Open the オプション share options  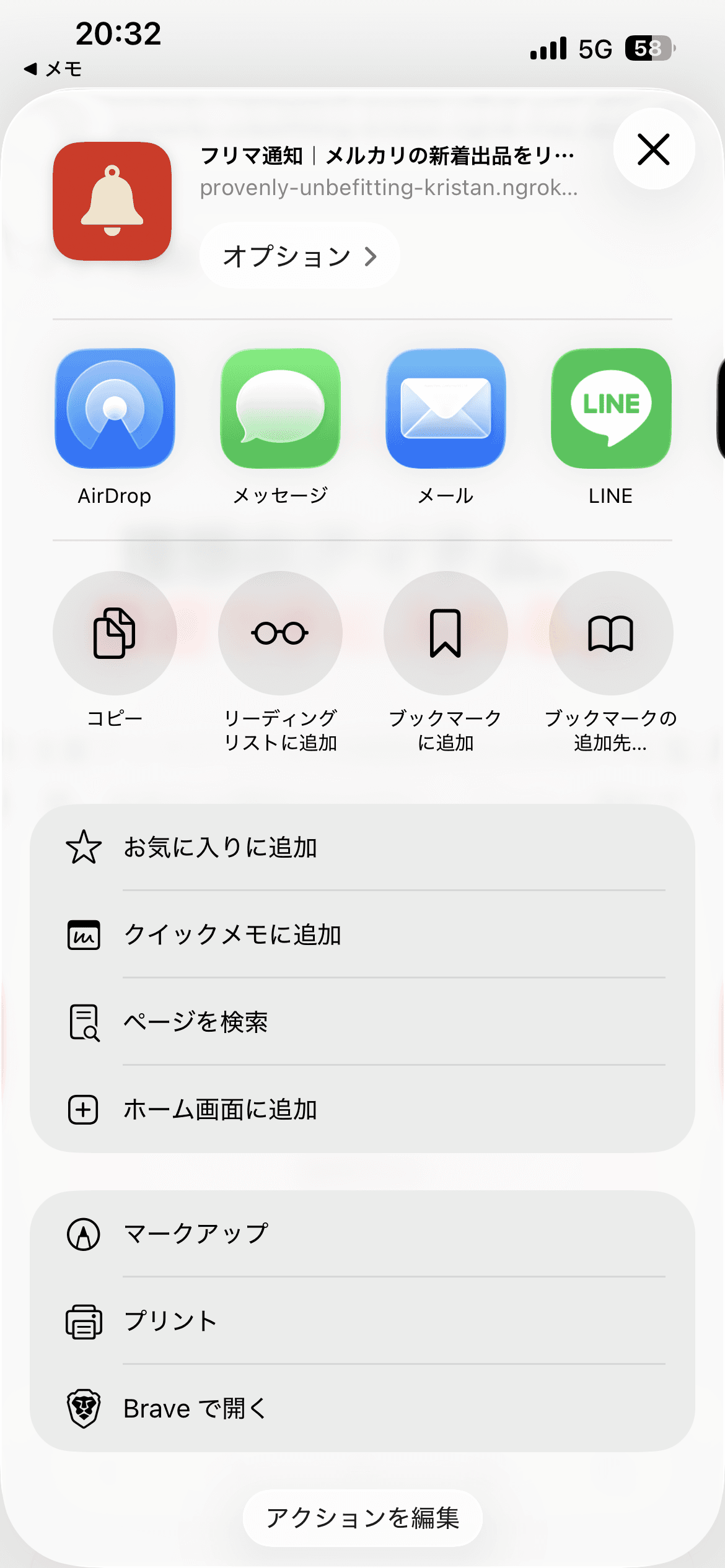299,256
